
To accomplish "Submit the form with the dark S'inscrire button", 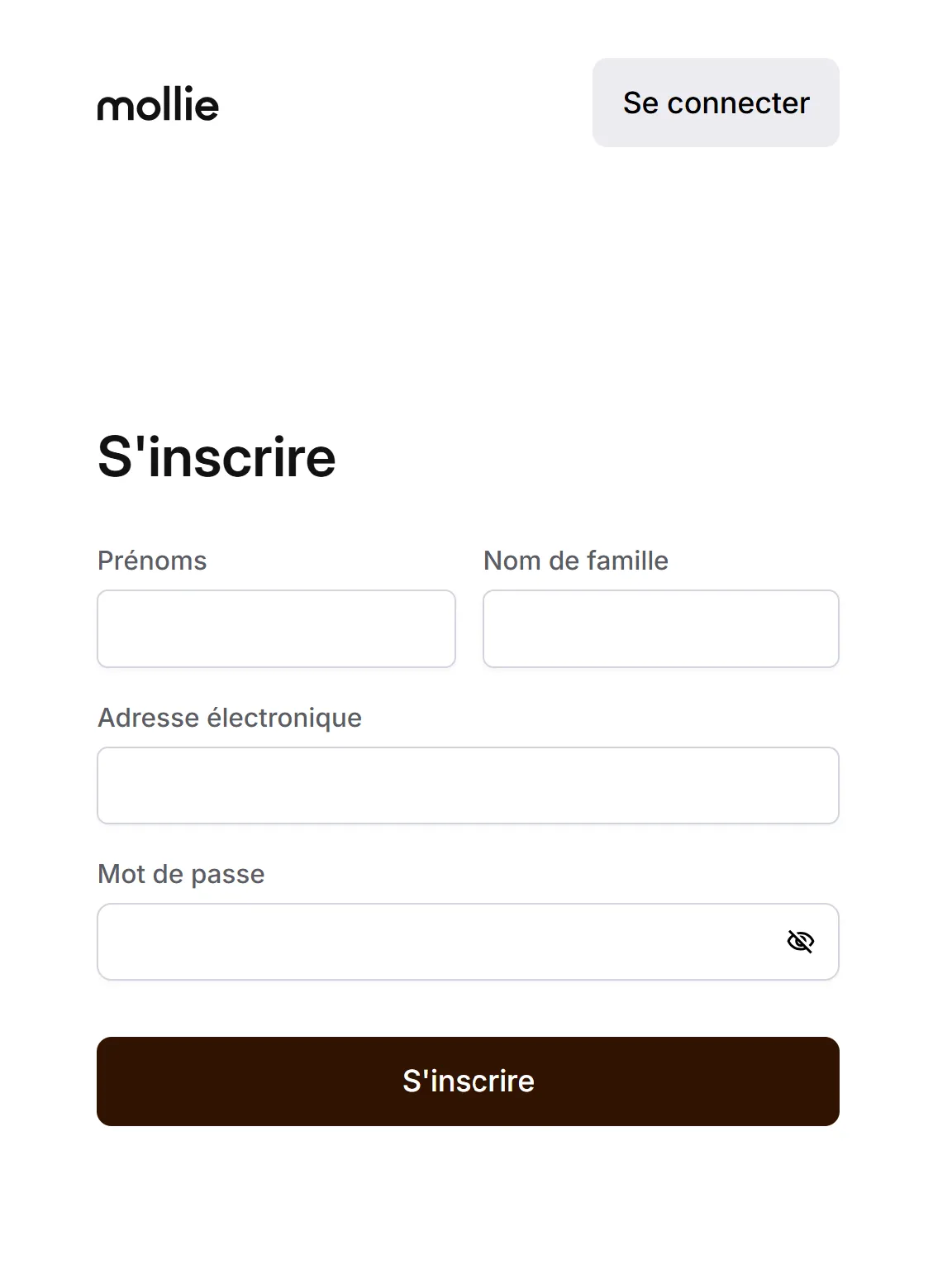I will point(468,1081).
